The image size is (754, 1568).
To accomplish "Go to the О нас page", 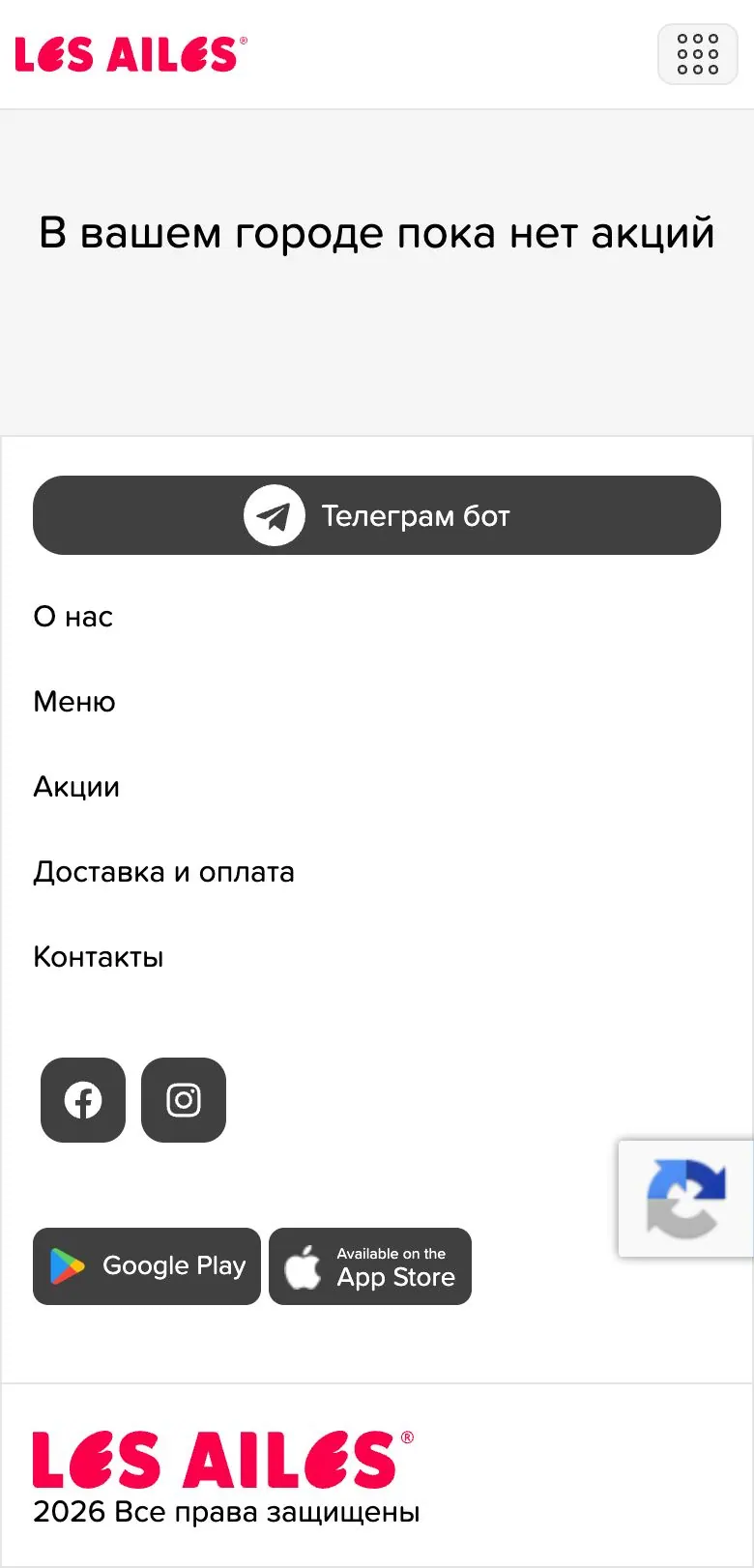I will coord(73,617).
